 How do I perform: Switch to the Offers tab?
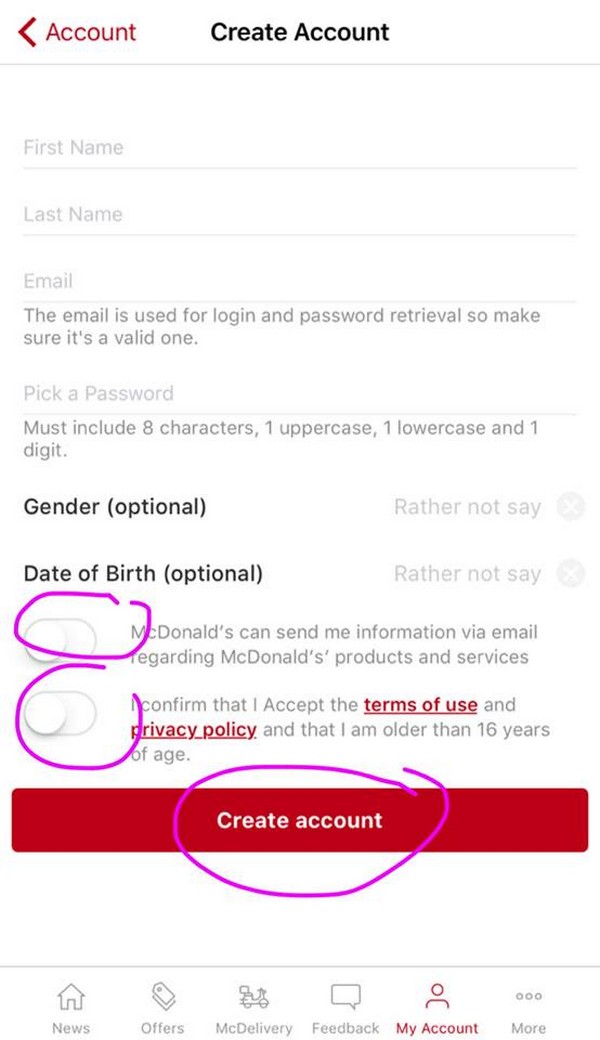coord(162,1008)
